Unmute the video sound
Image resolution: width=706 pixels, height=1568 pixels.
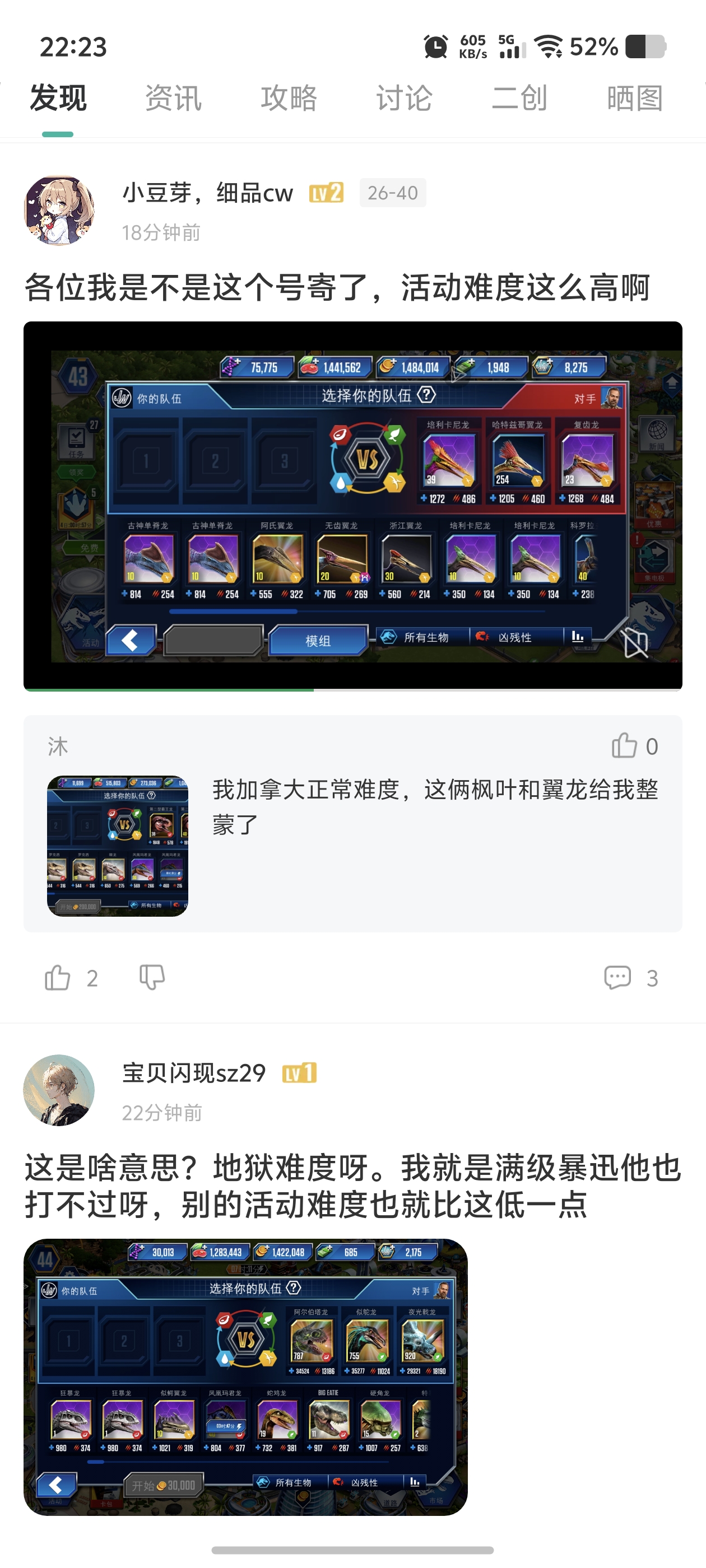click(x=635, y=643)
